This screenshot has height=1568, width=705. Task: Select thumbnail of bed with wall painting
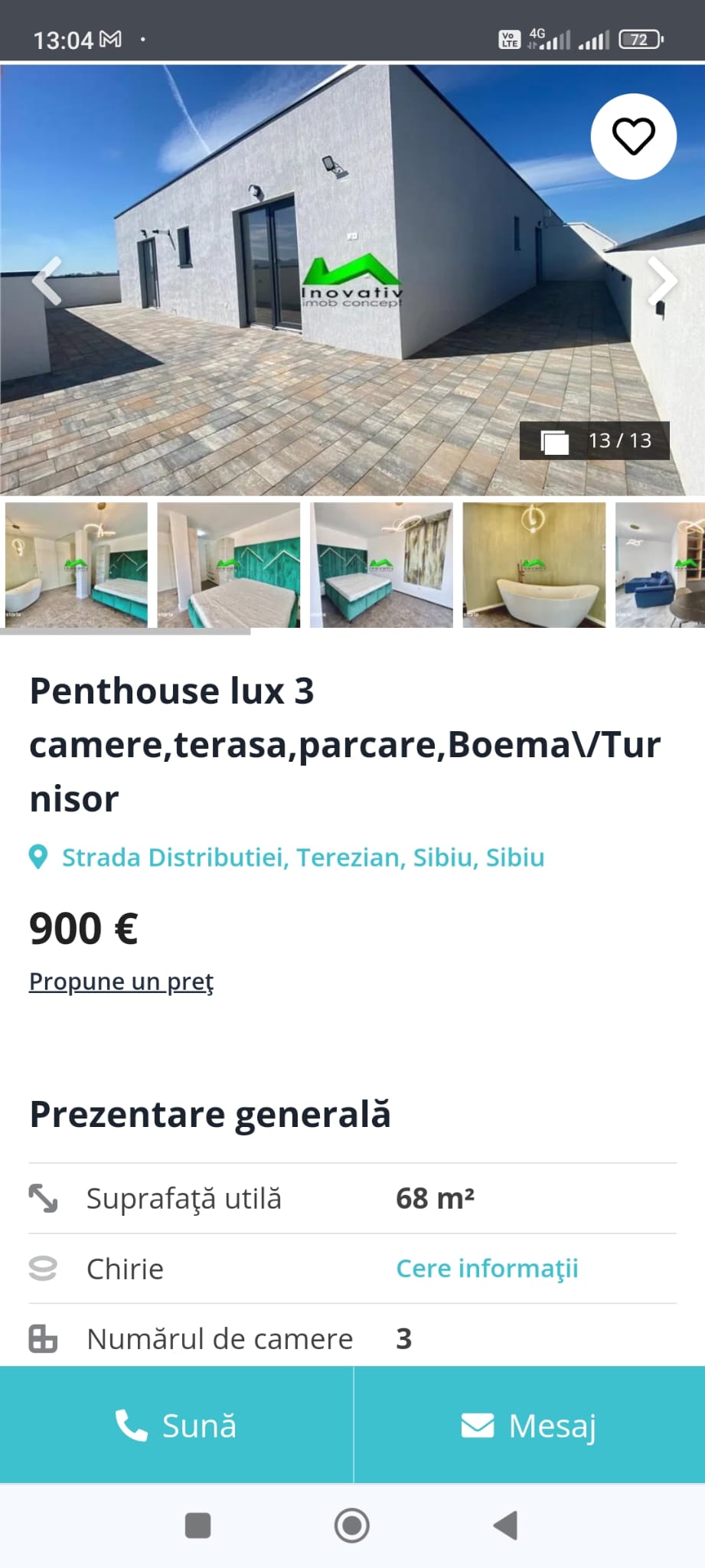pos(381,565)
